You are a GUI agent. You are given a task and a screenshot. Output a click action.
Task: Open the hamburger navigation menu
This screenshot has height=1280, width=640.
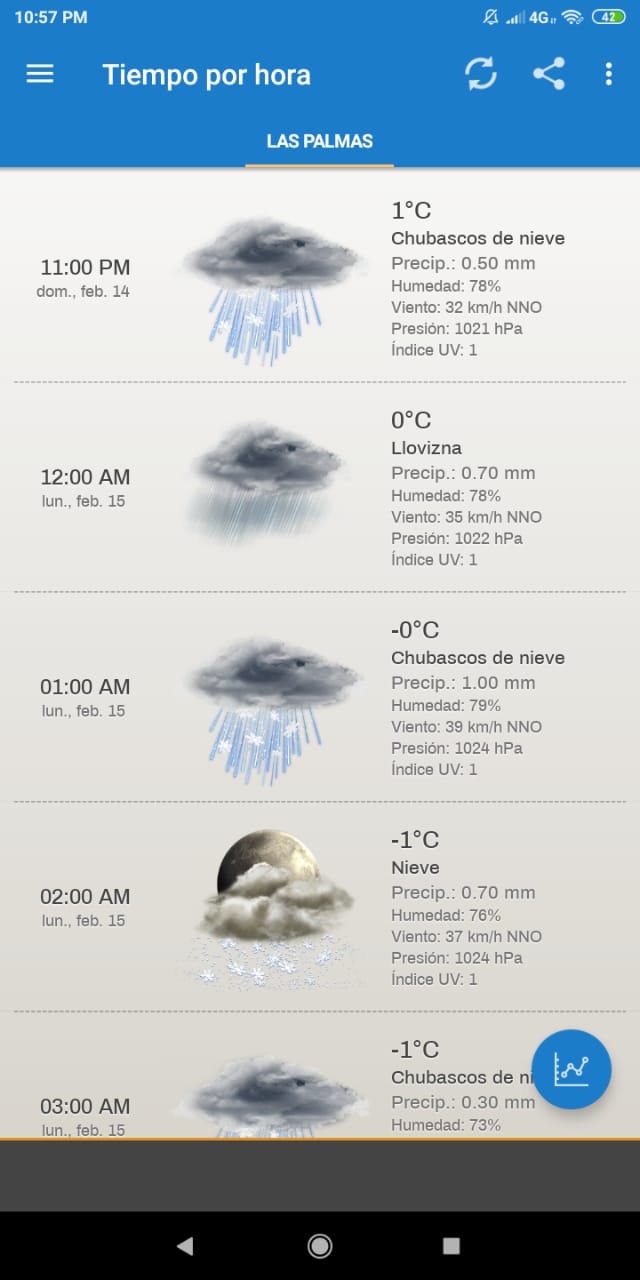pyautogui.click(x=40, y=74)
